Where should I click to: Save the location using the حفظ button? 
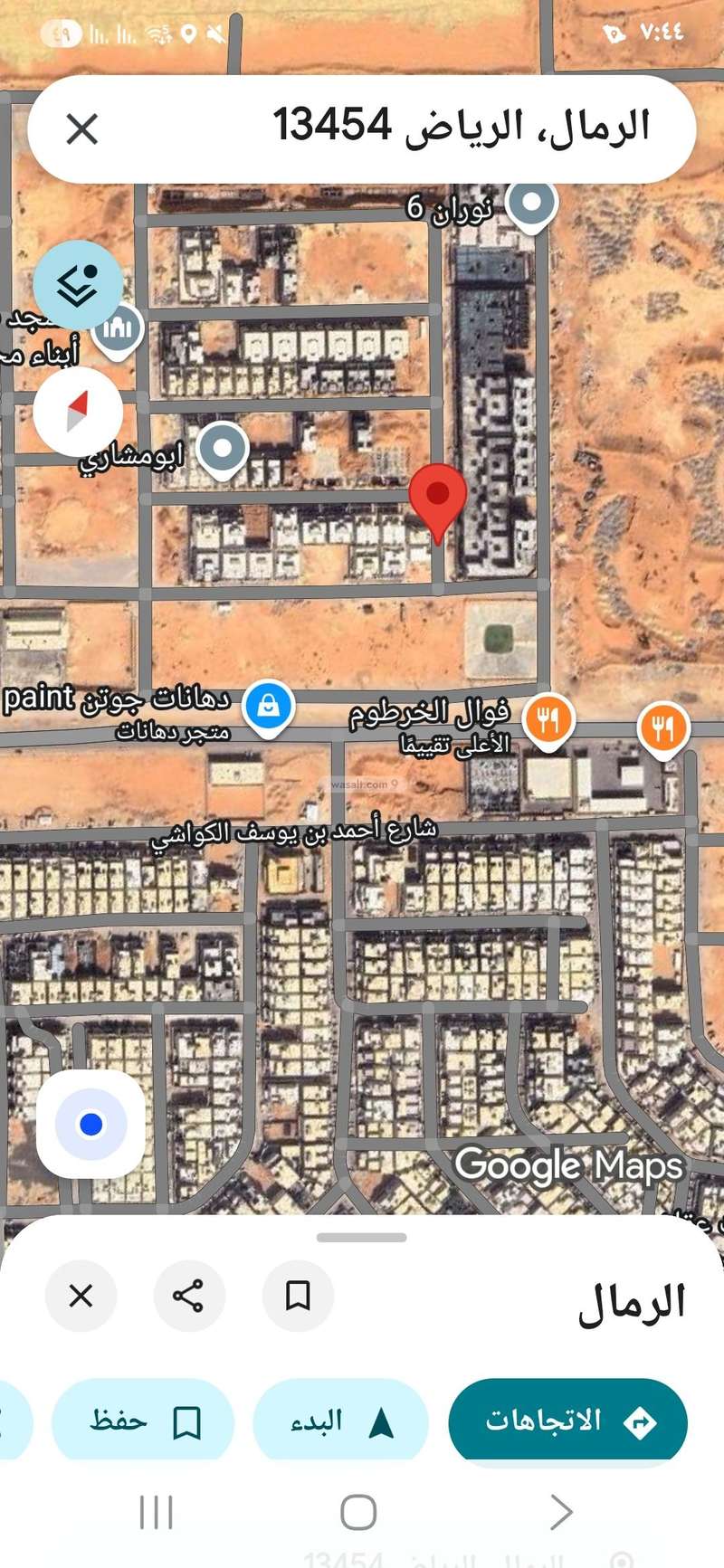pos(143,1421)
